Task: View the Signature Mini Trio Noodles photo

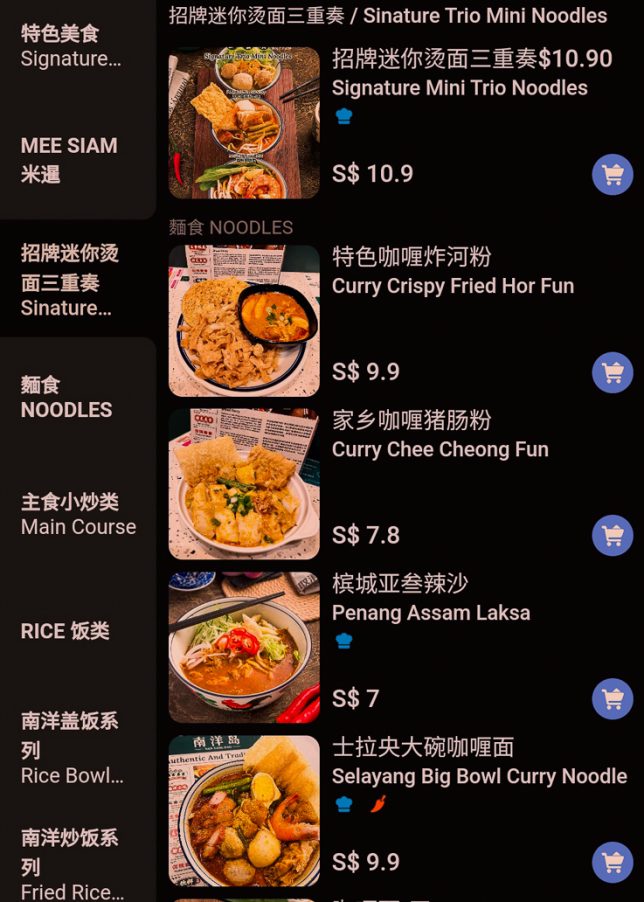Action: (x=244, y=123)
